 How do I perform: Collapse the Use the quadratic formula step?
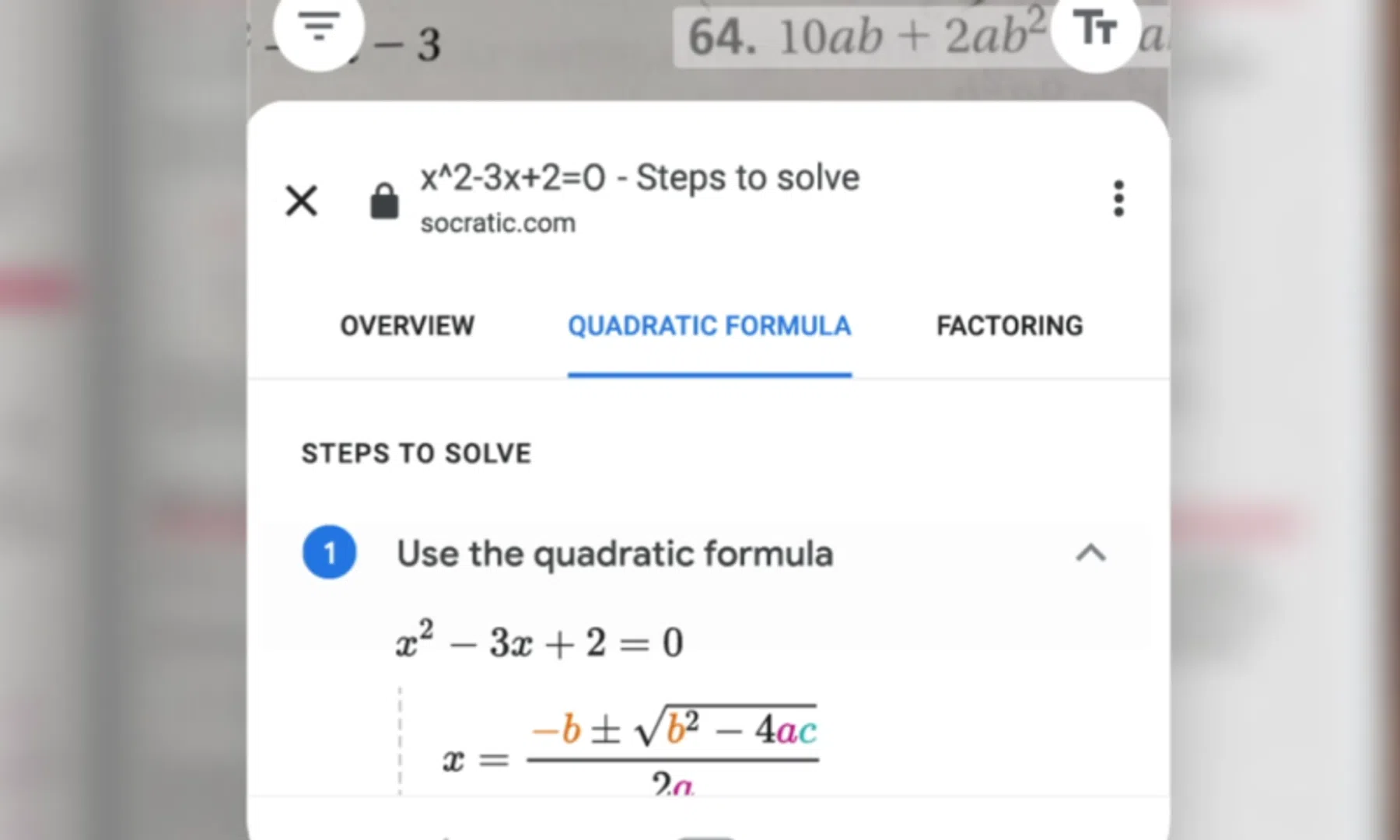tap(1090, 553)
